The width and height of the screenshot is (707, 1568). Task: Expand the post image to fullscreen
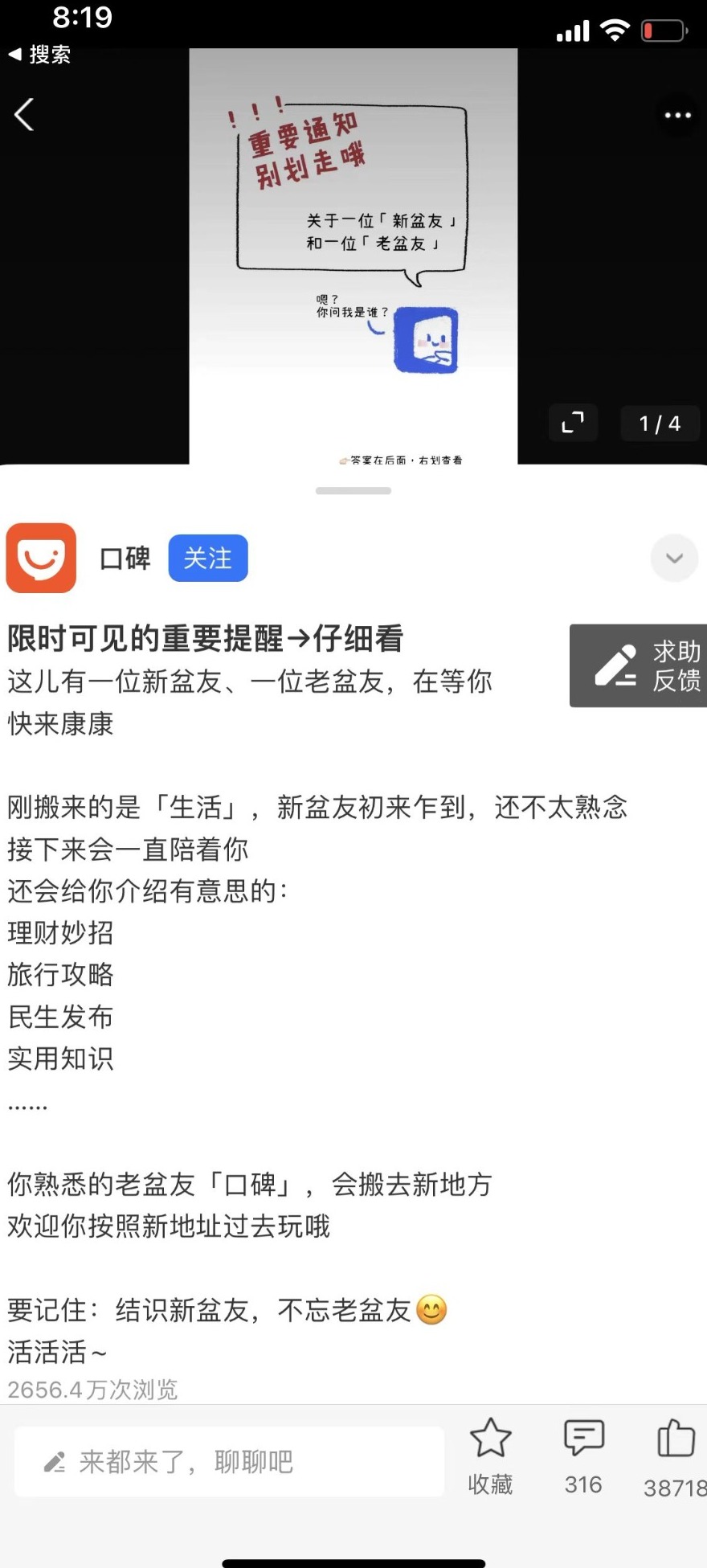click(573, 422)
